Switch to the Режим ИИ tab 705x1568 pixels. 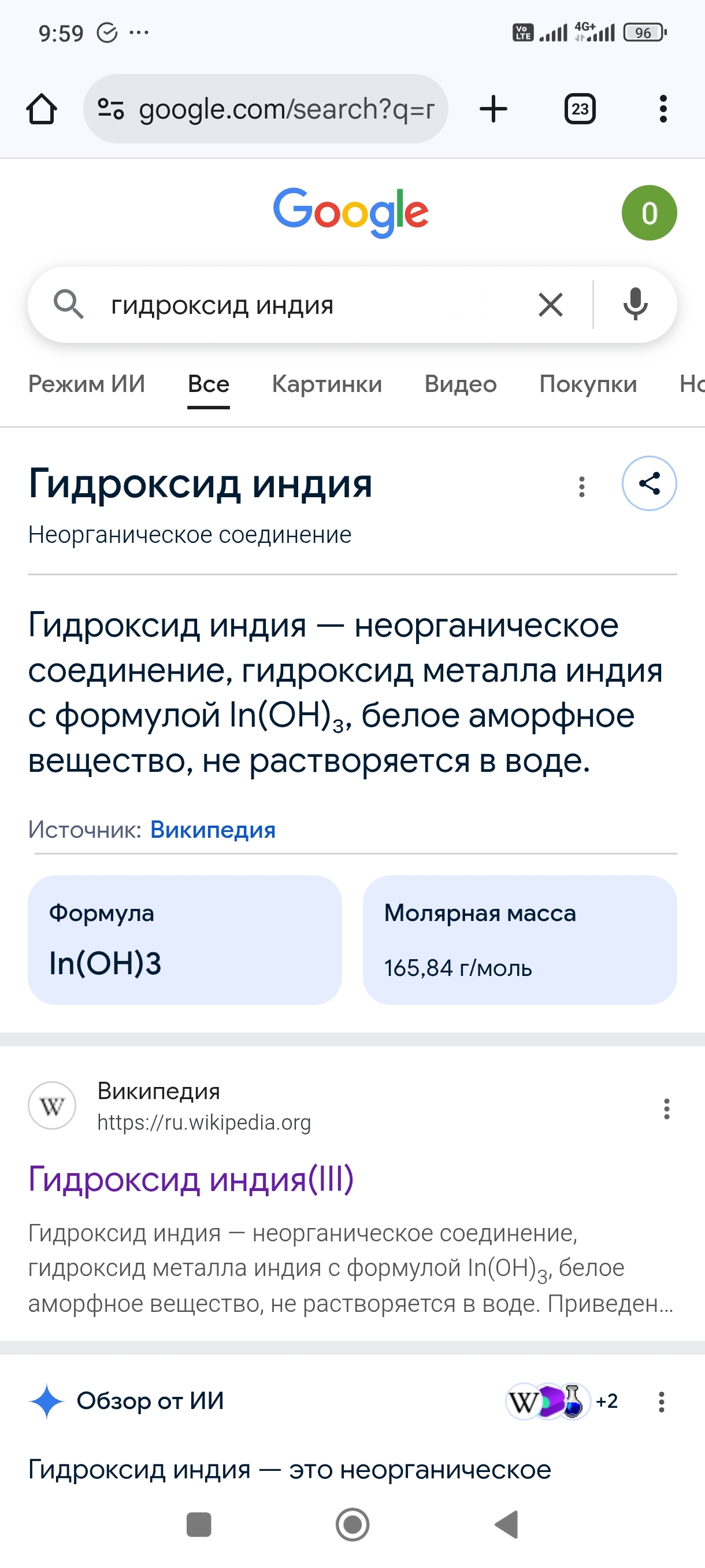[x=86, y=384]
